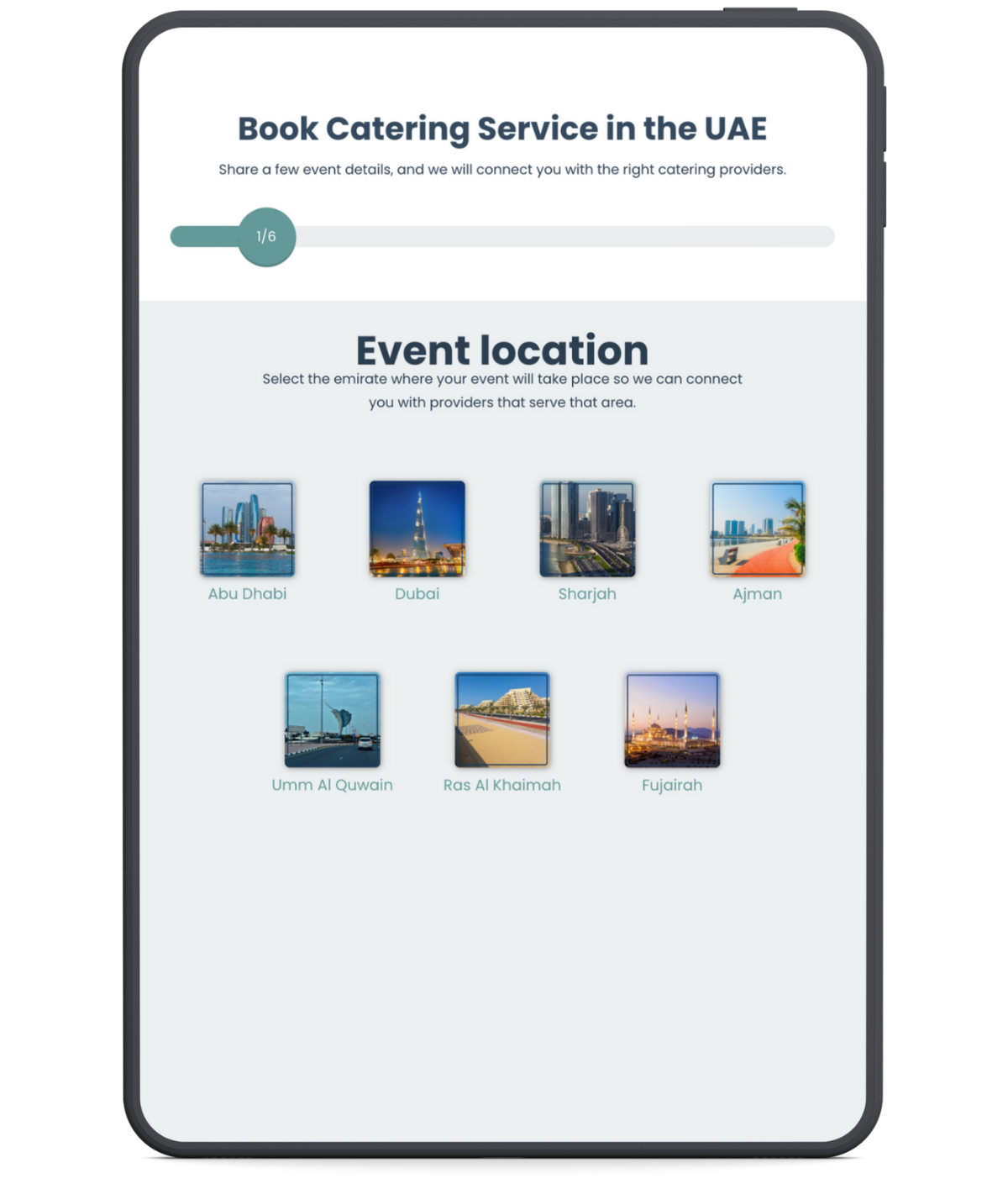1008x1189 pixels.
Task: Select the Ras Al Khaimah tile
Action: [502, 720]
